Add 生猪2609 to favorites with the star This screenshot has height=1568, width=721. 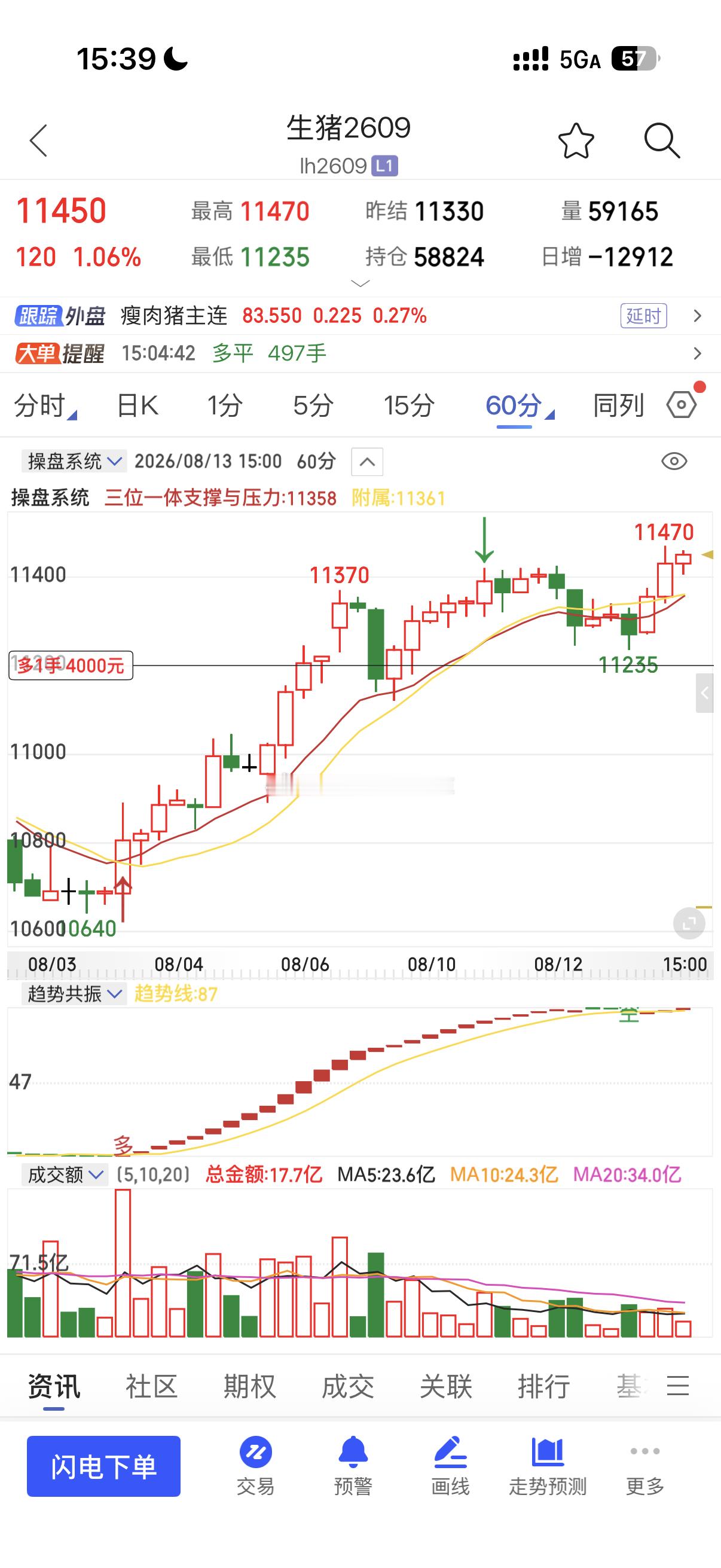[576, 141]
